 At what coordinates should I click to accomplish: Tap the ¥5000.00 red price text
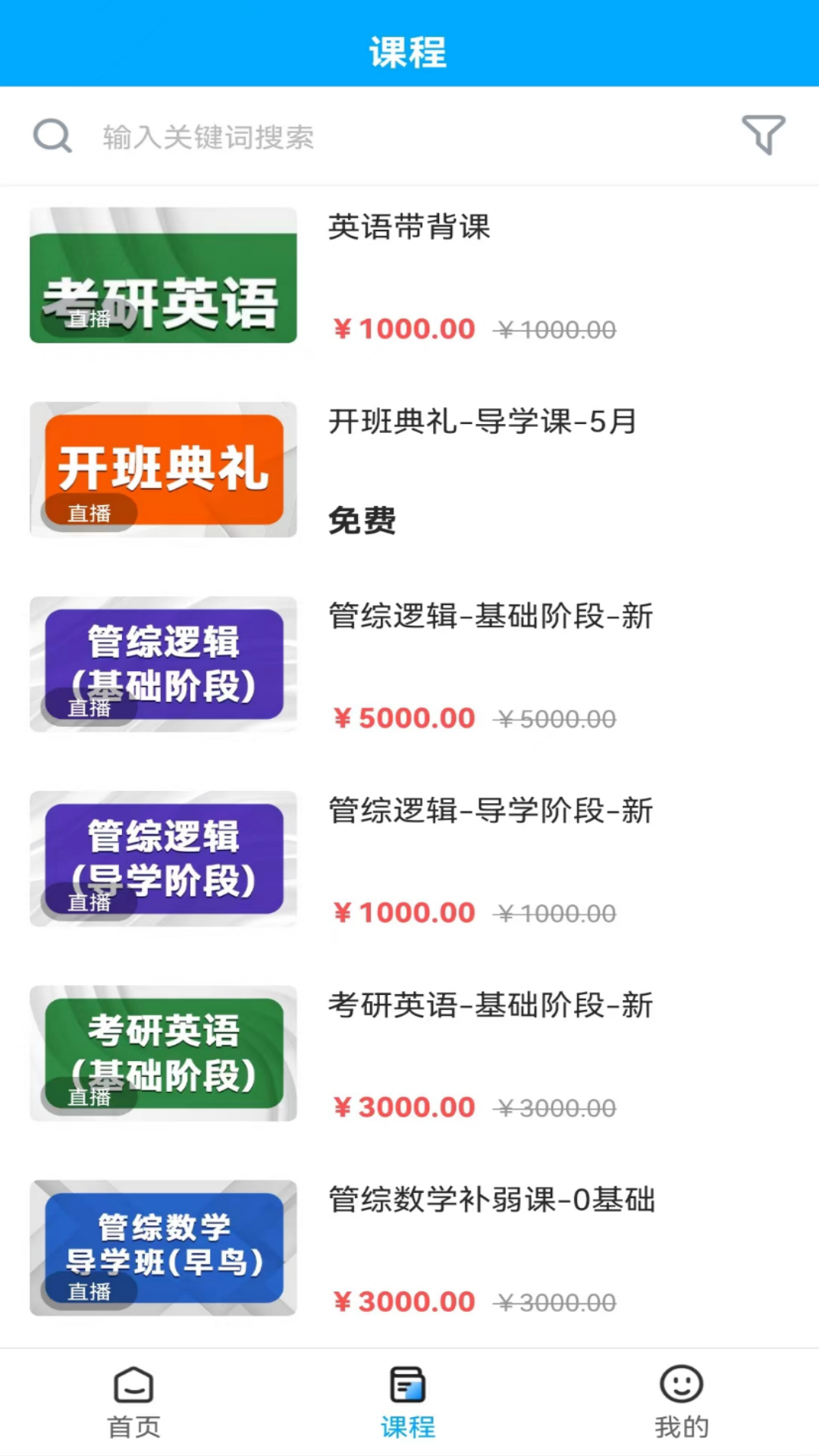click(x=403, y=717)
